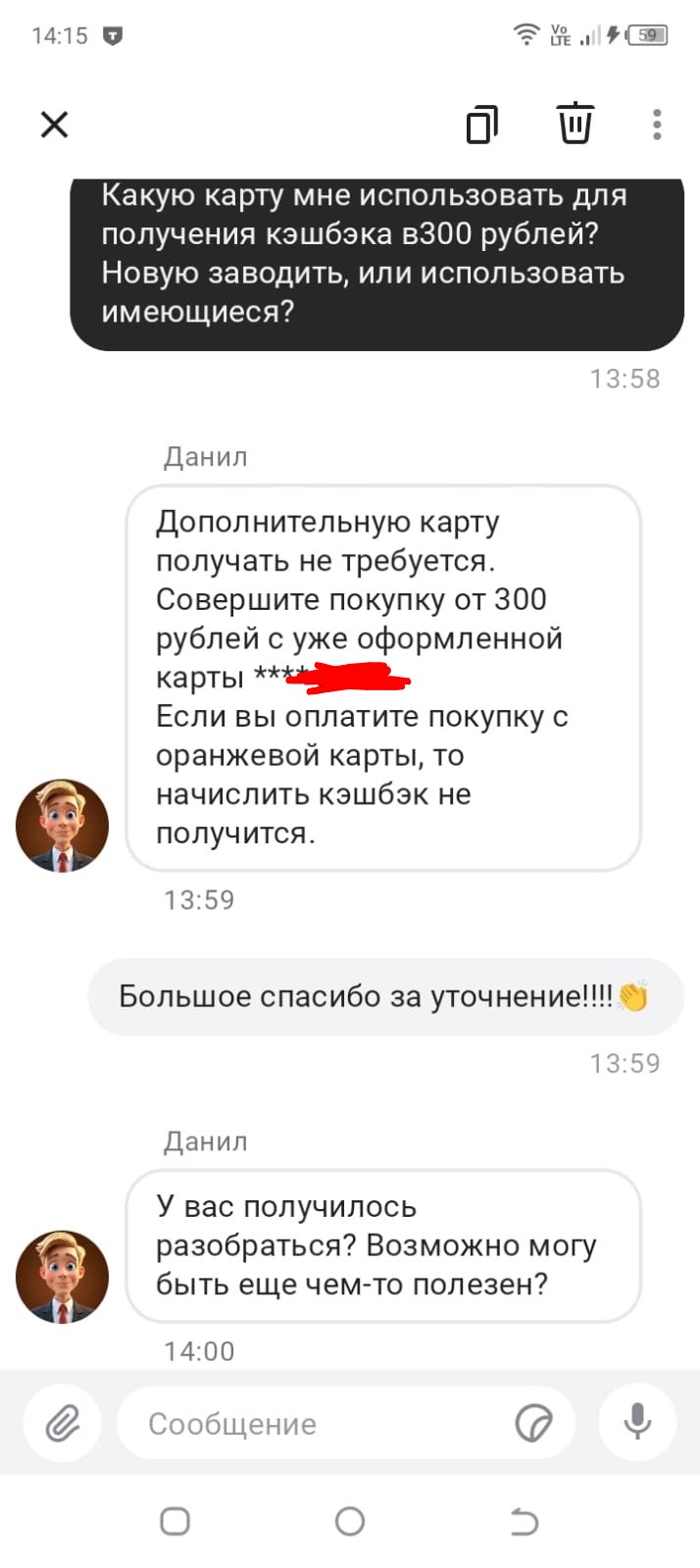
Task: Go to the home screen
Action: tap(350, 1521)
